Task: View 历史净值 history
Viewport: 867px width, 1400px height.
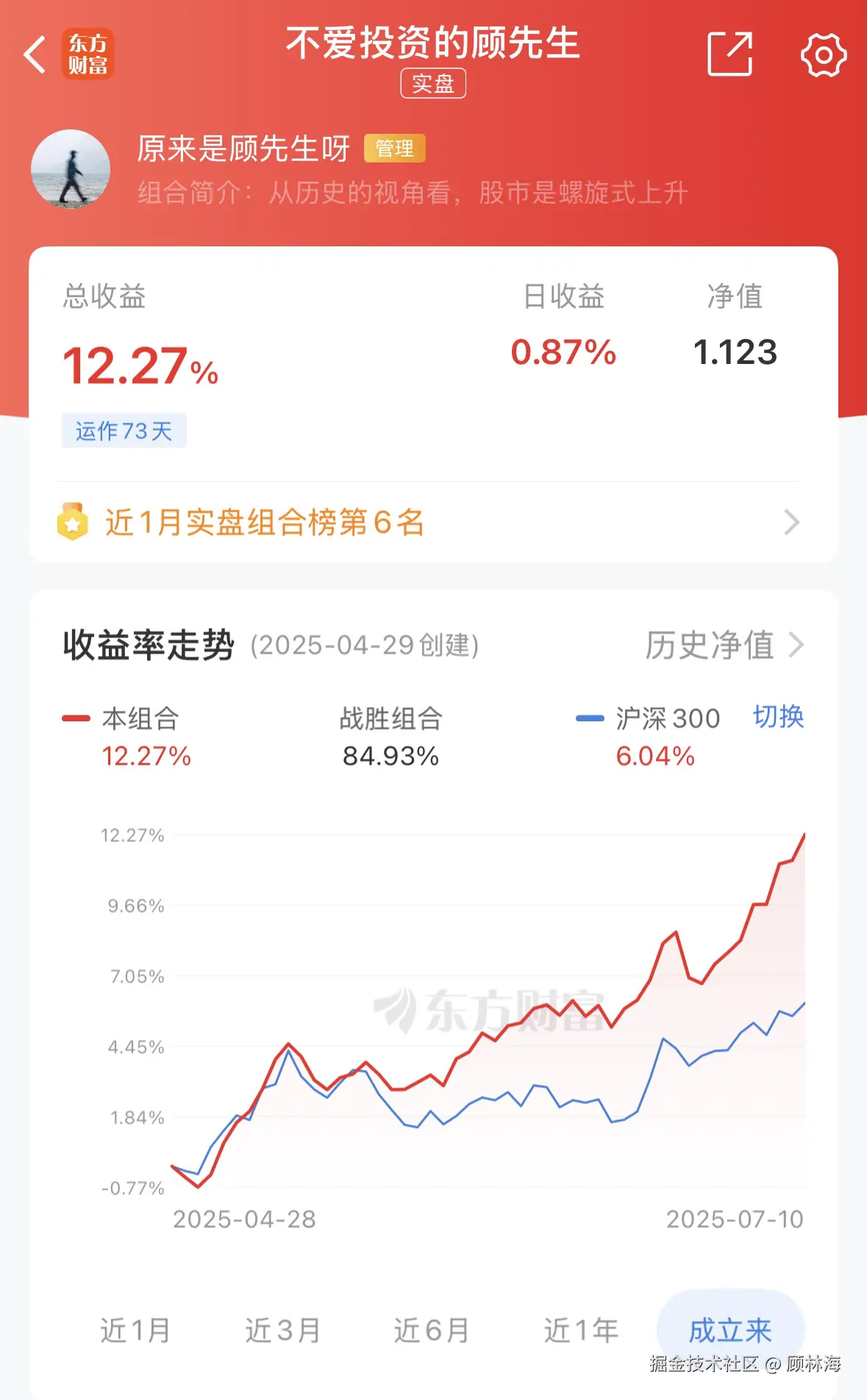Action: (x=724, y=645)
